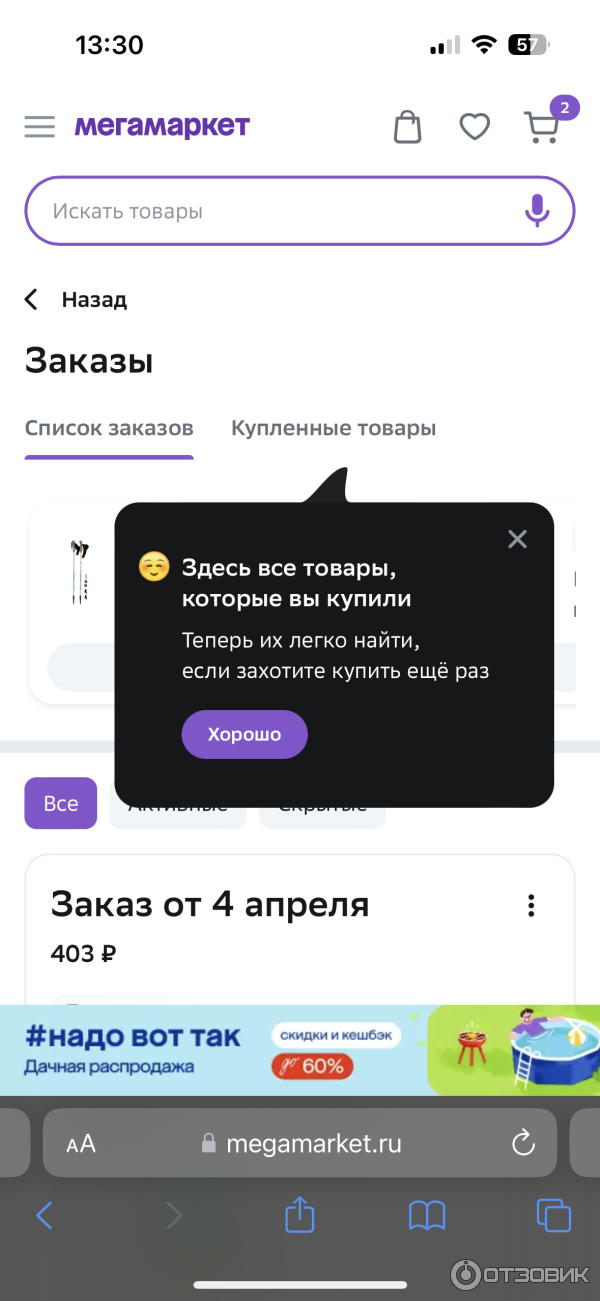Open the Дачная распродажа banner
600x1301 pixels.
[x=300, y=1050]
